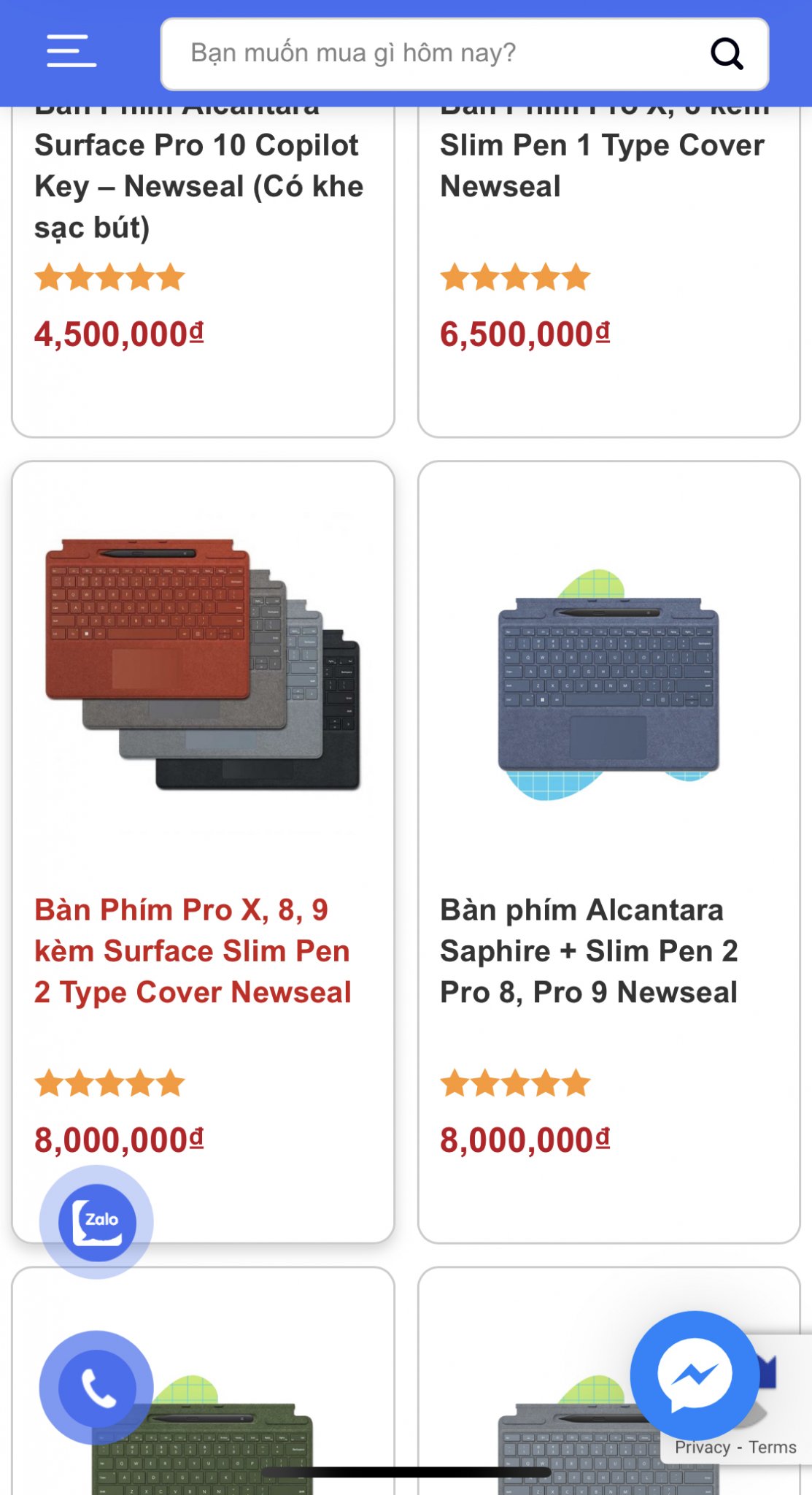
Task: Open the hamburger menu
Action: 71,51
